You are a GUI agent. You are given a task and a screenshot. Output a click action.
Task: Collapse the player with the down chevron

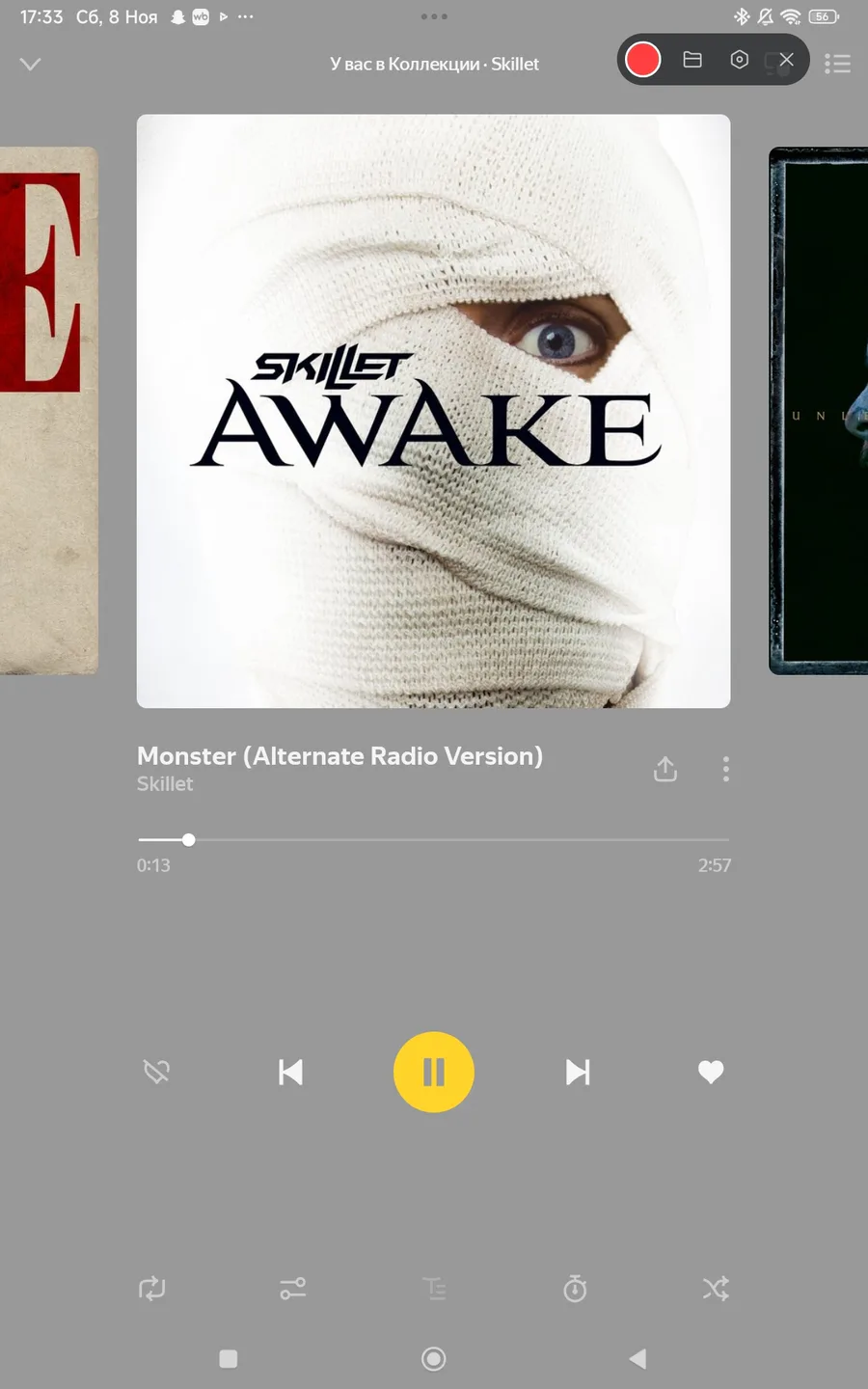click(x=31, y=64)
